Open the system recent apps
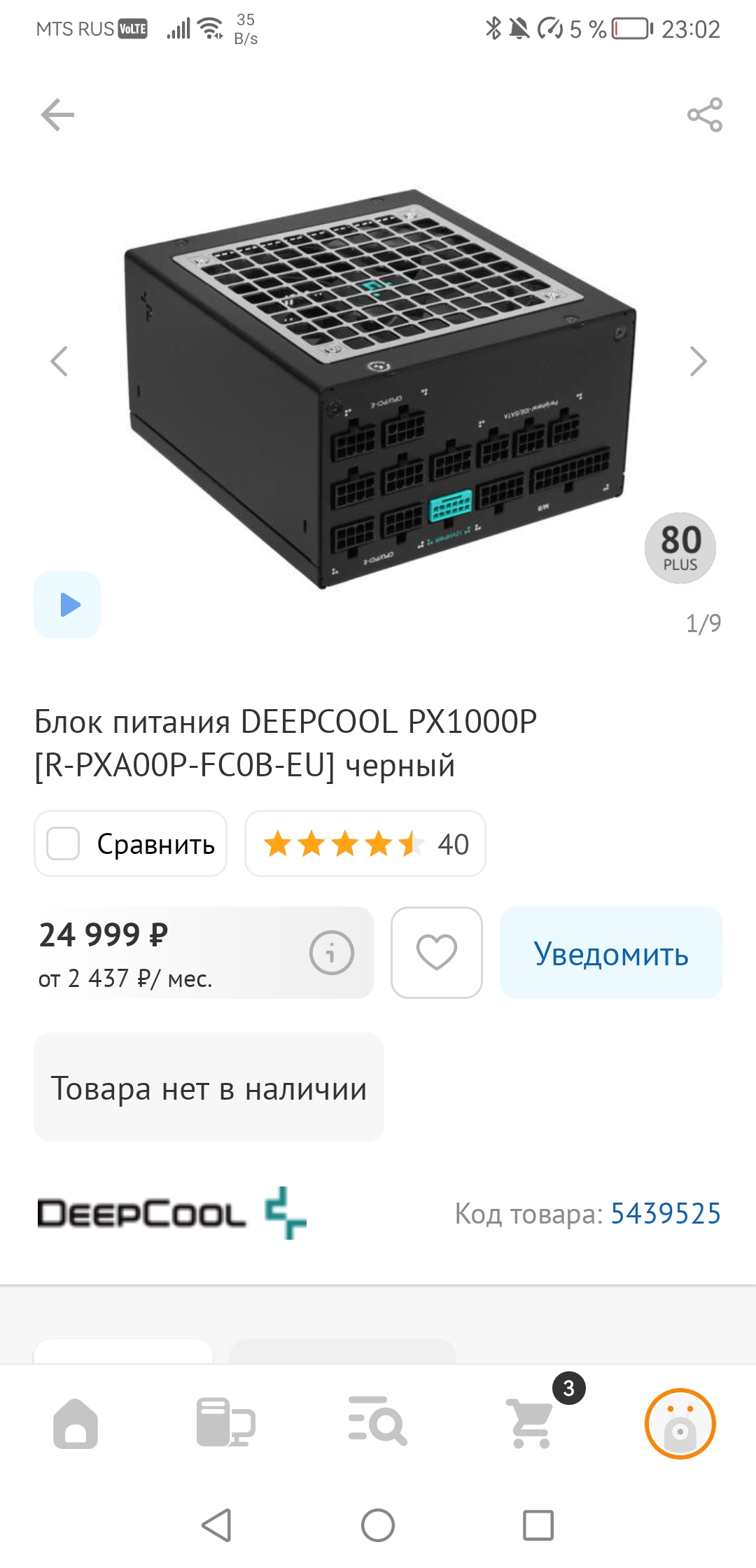The width and height of the screenshot is (756, 1568). 538,1525
